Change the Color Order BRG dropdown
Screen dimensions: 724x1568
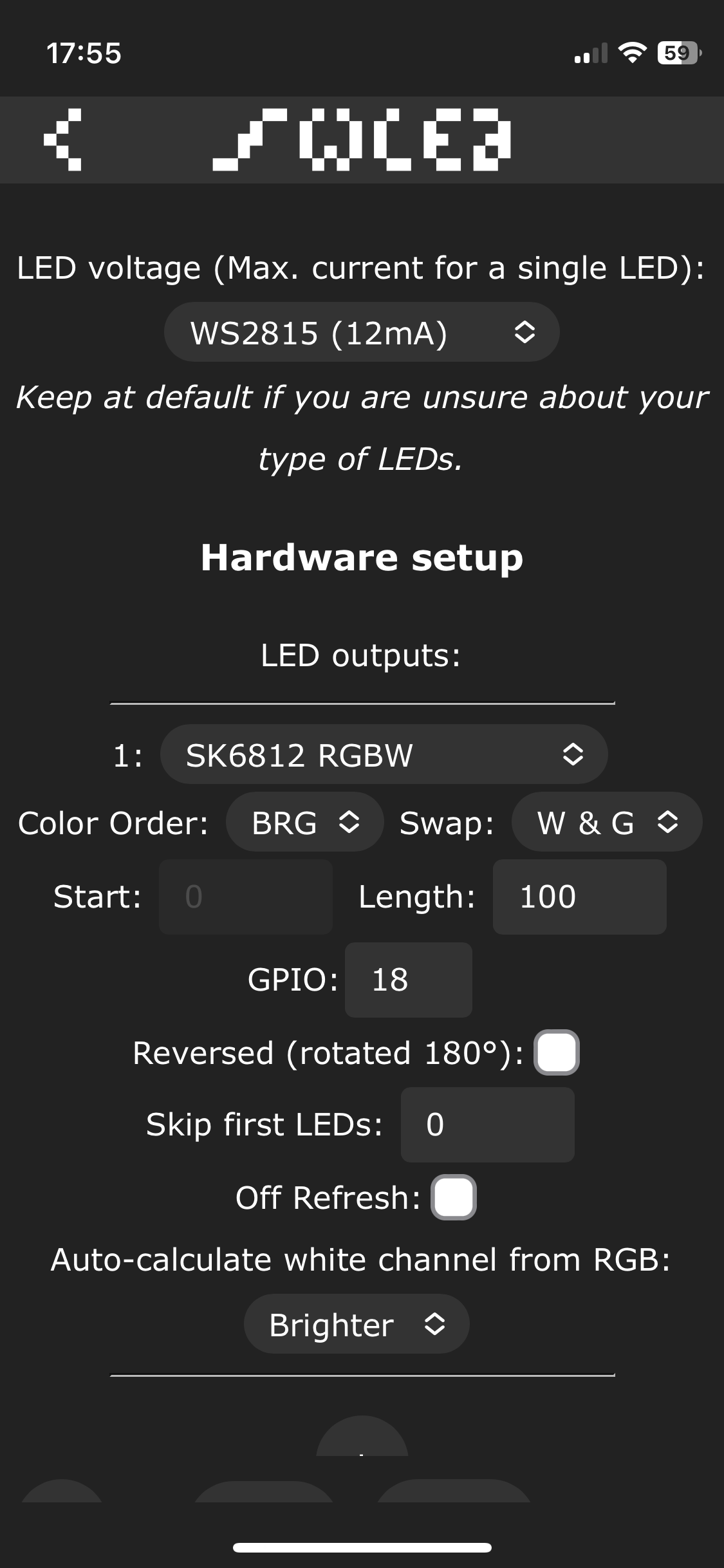(304, 822)
